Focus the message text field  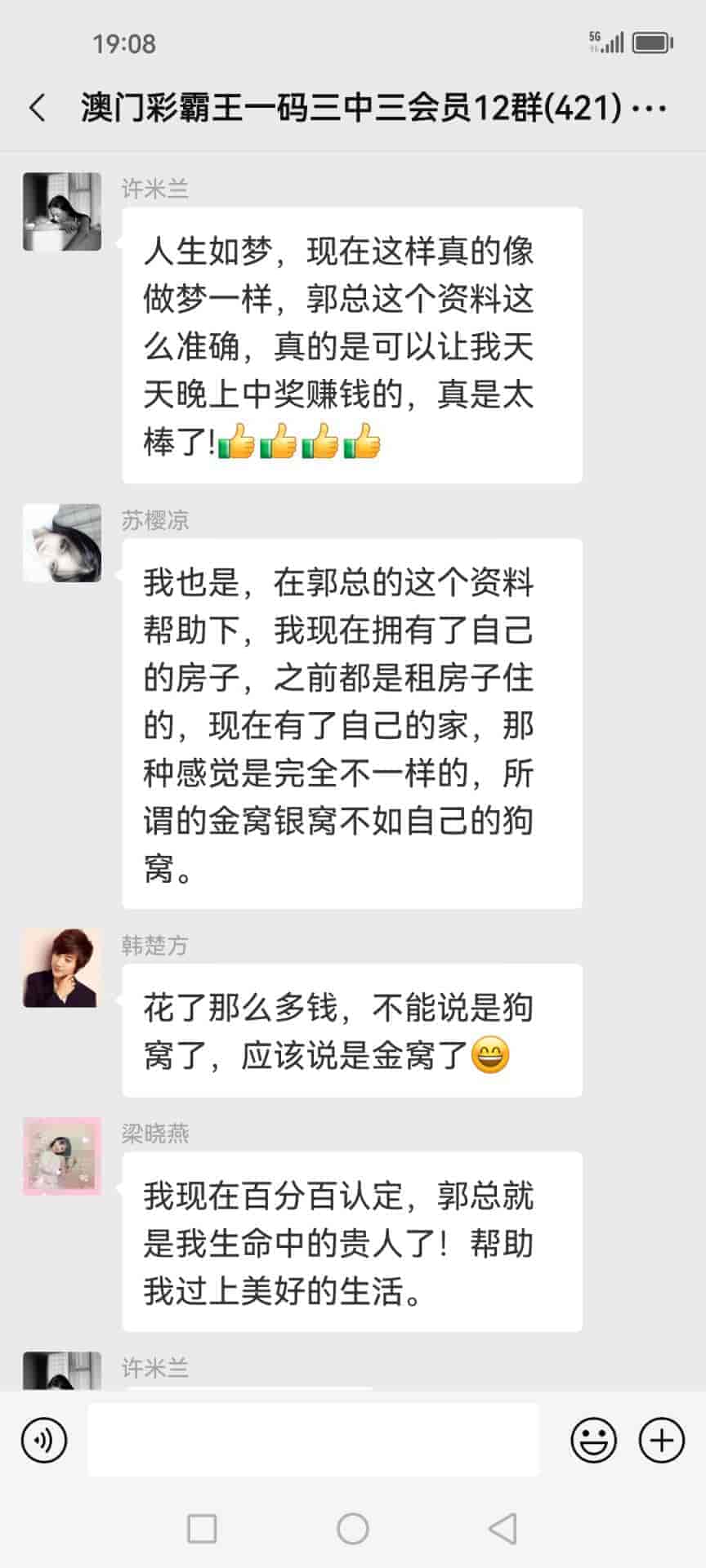click(313, 1441)
